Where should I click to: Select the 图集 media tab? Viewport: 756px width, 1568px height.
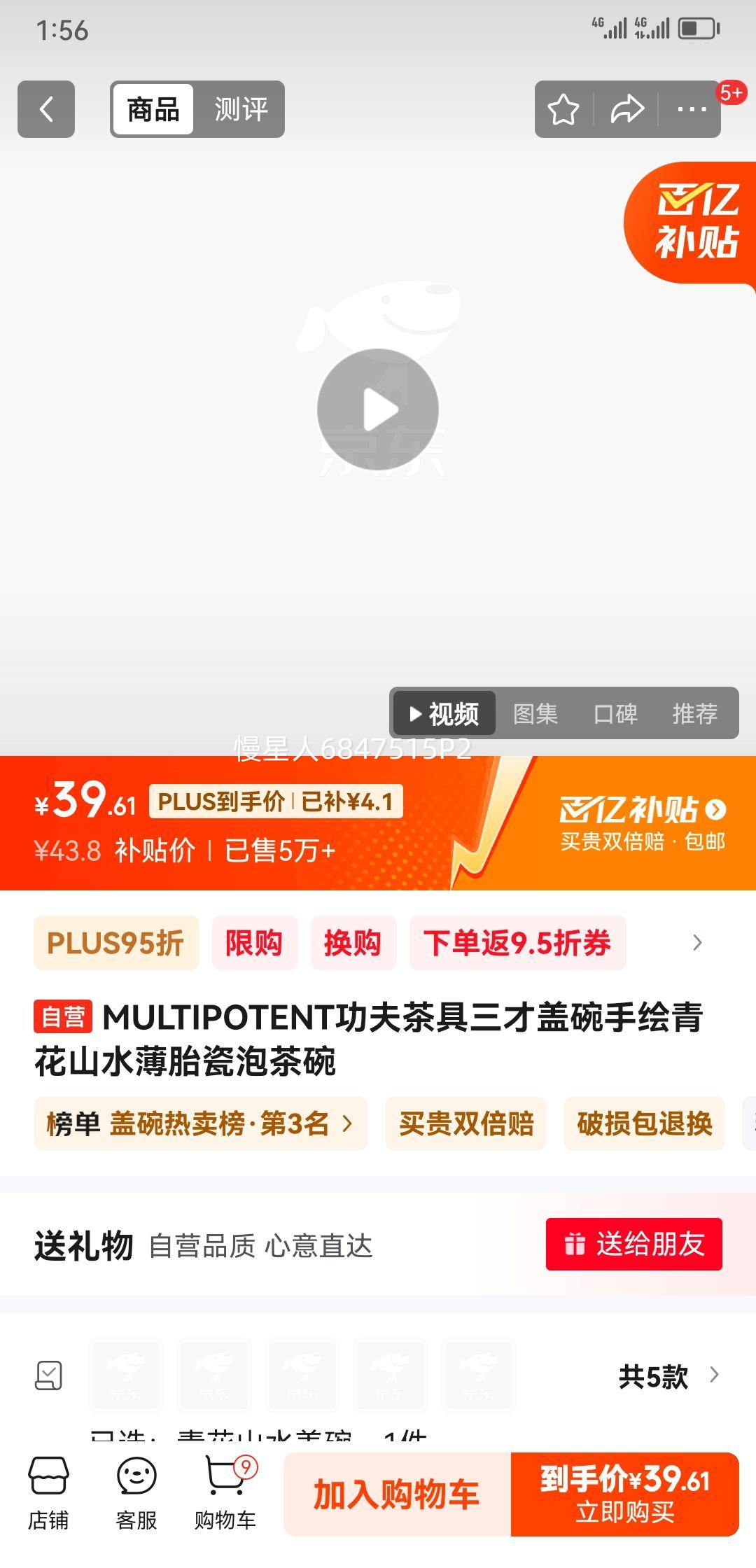[x=535, y=713]
